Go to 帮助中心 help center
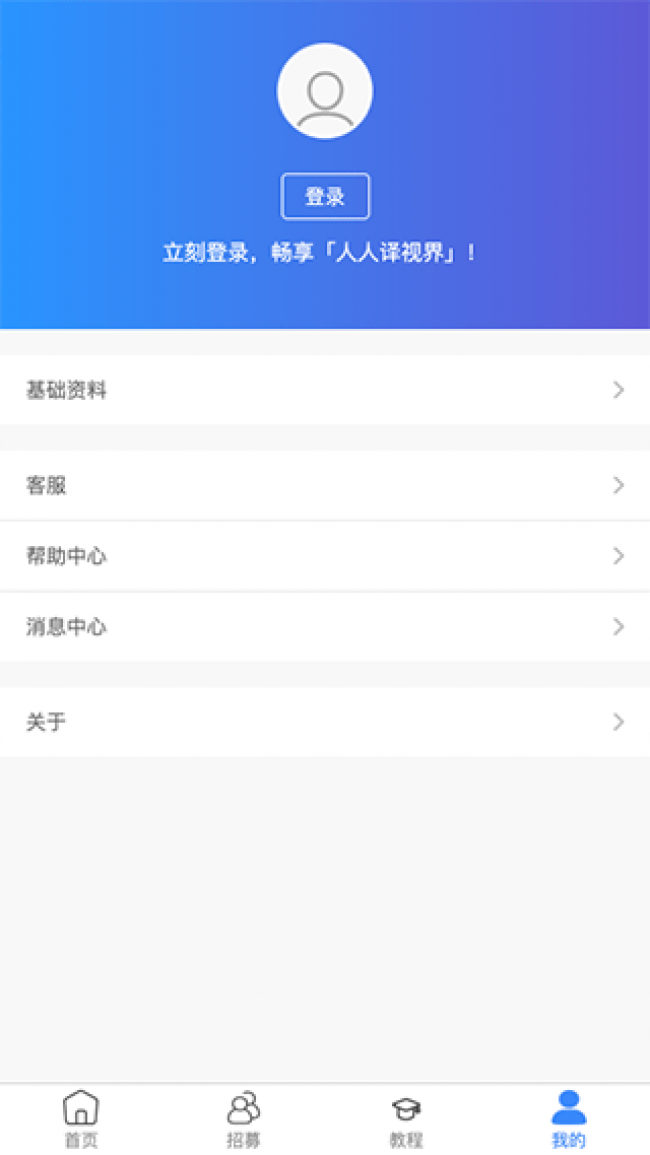650x1155 pixels. click(x=325, y=556)
